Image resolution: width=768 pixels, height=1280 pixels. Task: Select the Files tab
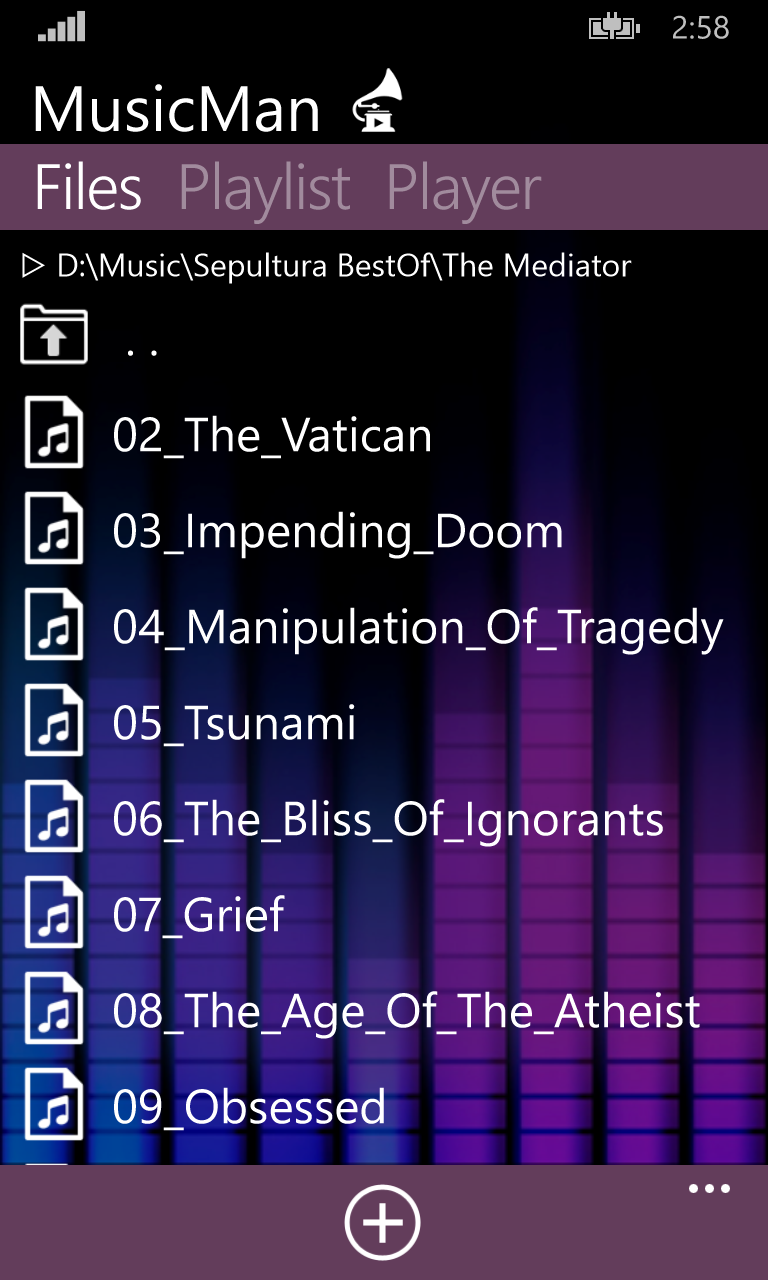tap(88, 188)
